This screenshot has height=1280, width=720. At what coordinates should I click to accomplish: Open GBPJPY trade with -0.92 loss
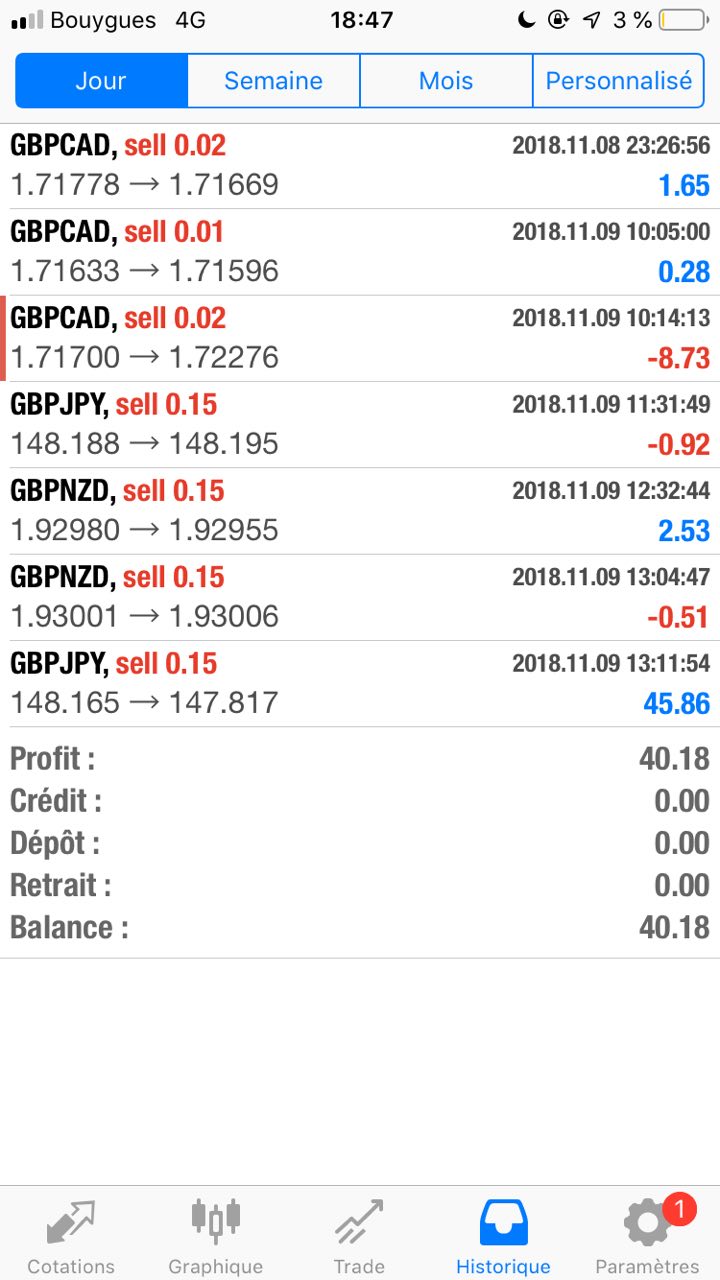[360, 424]
